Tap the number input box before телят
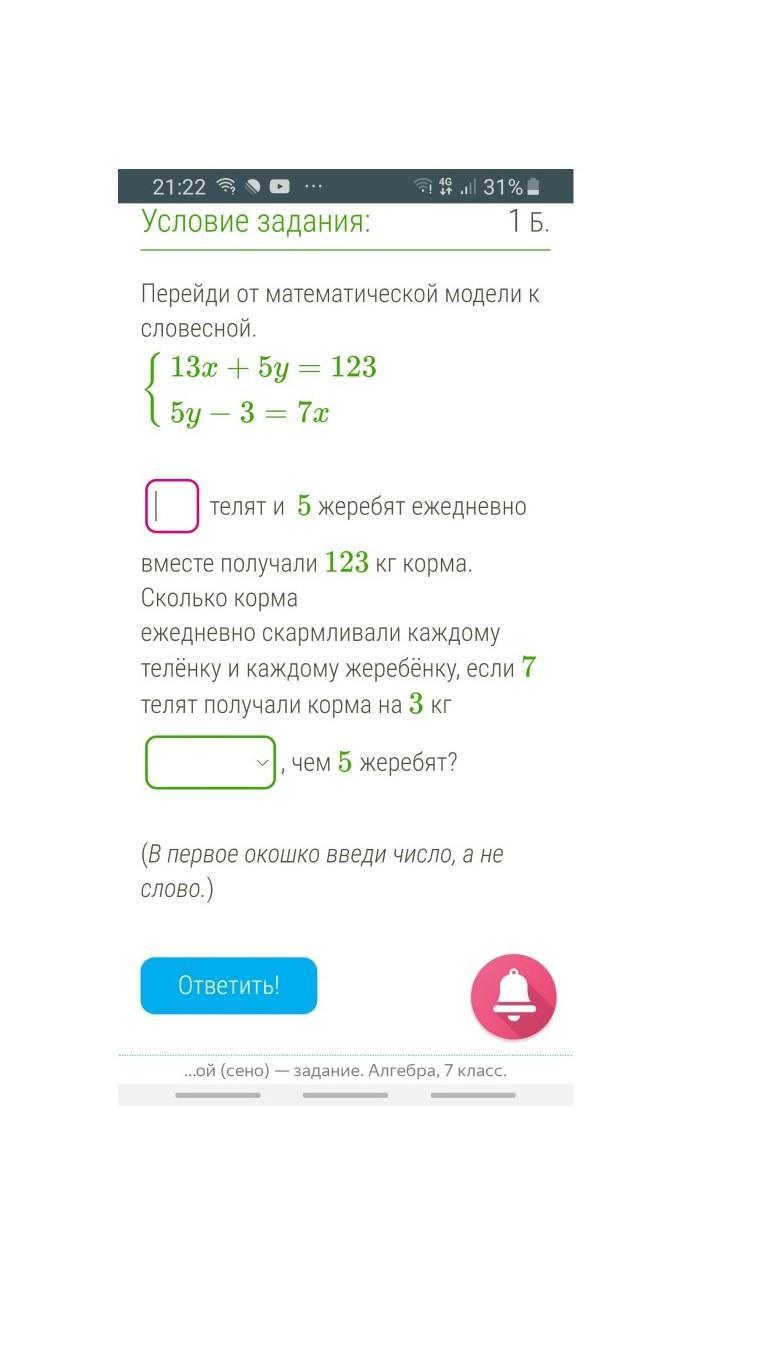 point(172,506)
